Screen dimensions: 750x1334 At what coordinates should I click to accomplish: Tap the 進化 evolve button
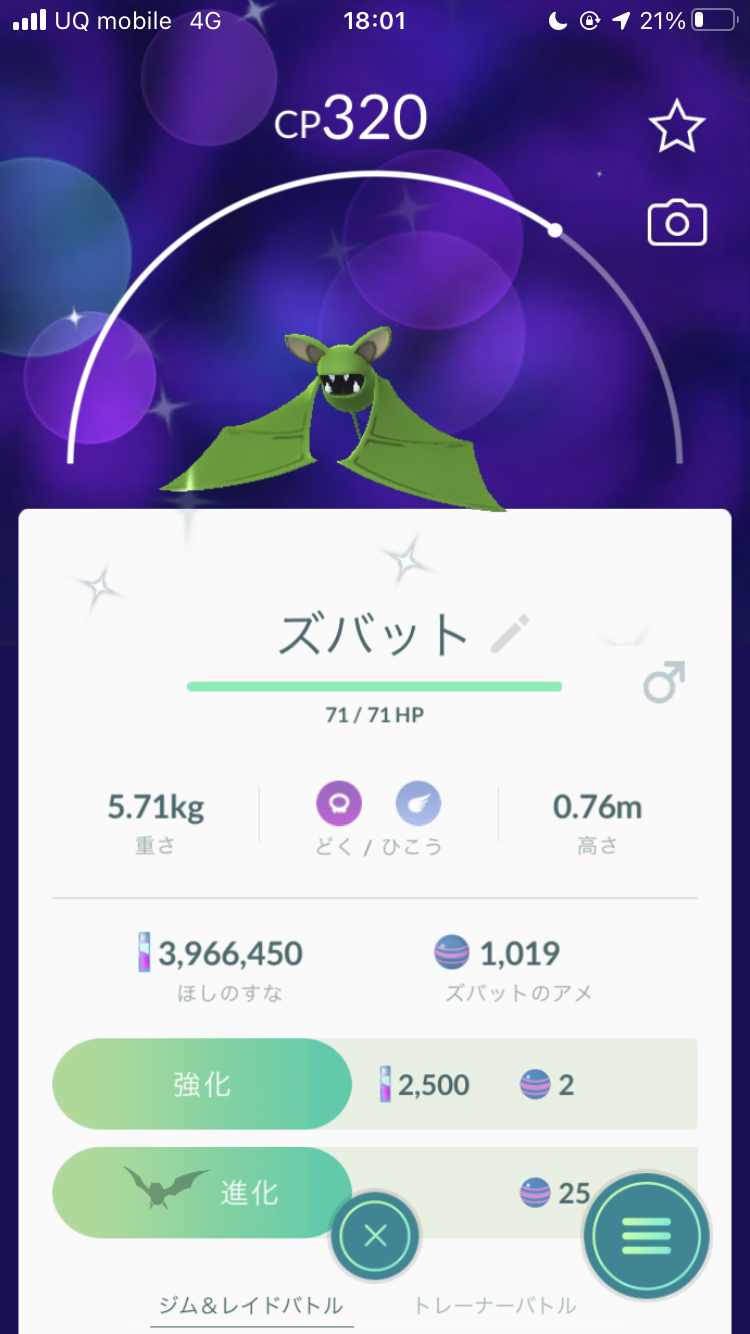coord(202,1192)
